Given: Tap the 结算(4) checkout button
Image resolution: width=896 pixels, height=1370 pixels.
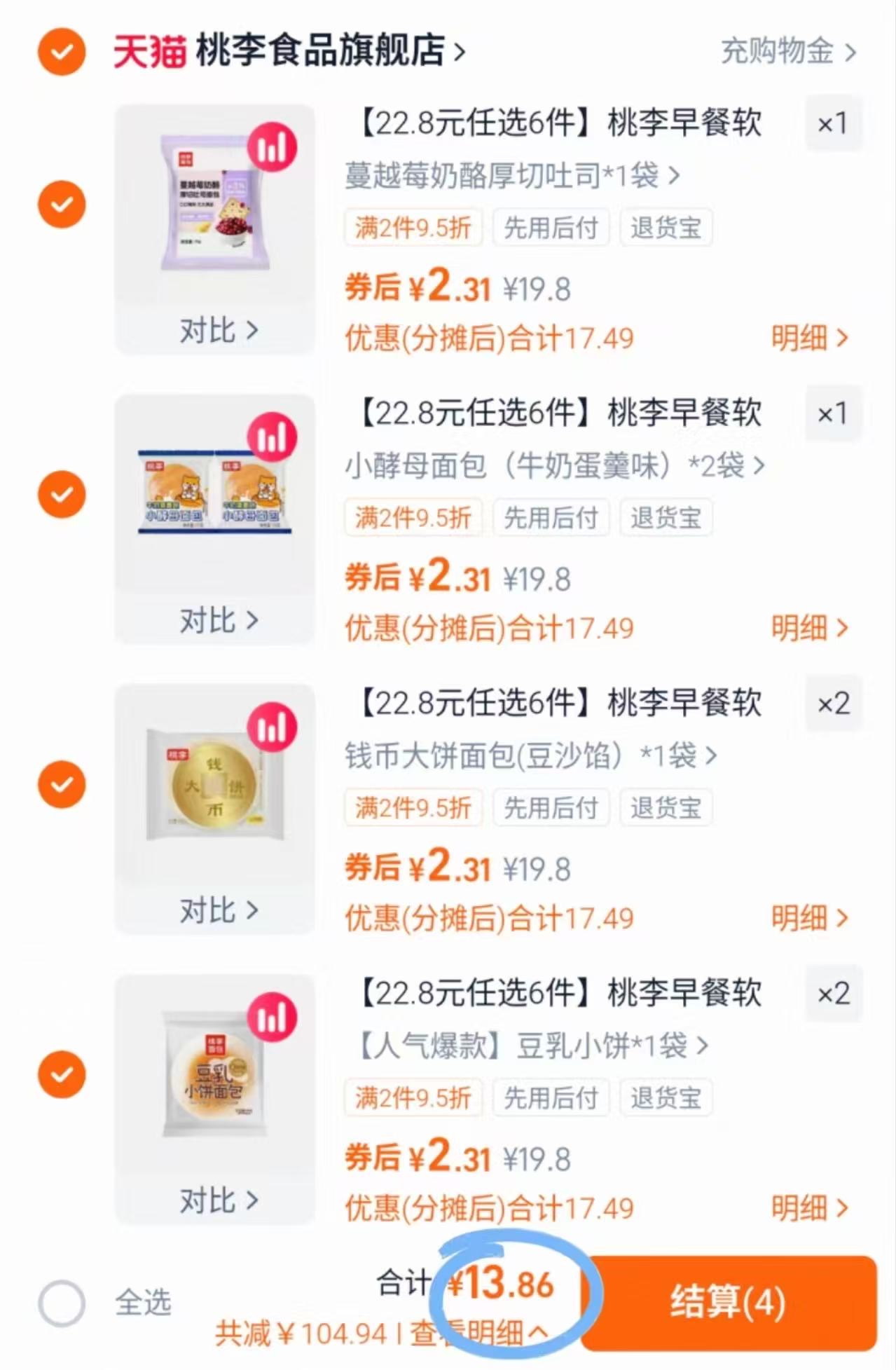Looking at the screenshot, I should tap(729, 1300).
